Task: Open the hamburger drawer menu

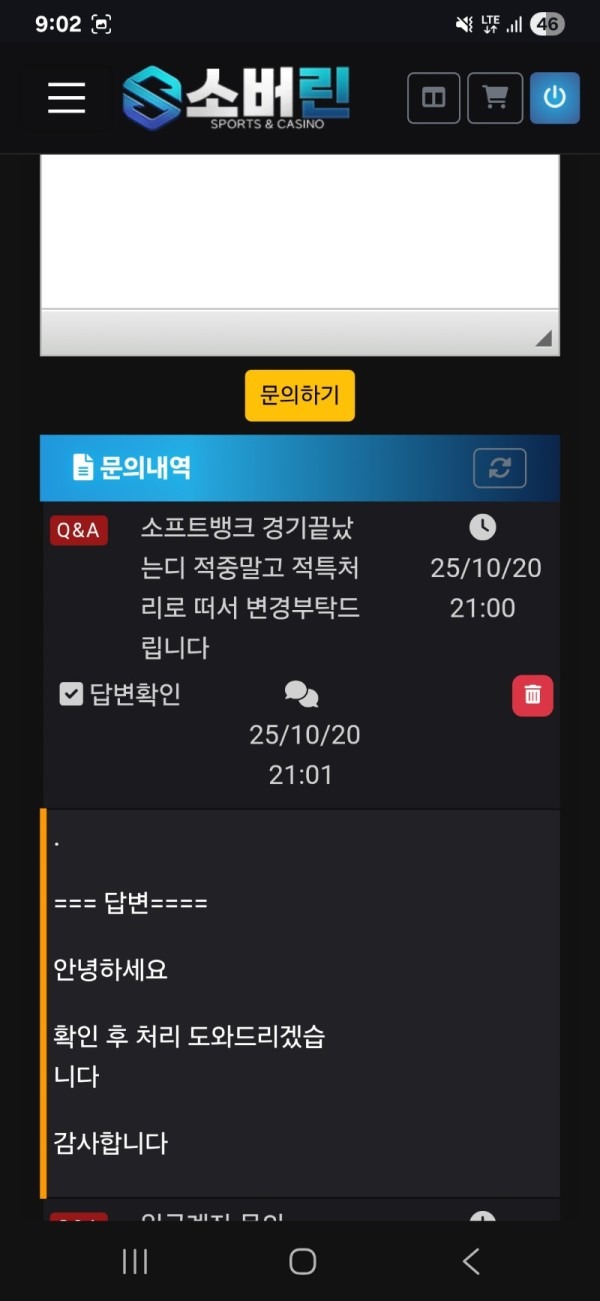Action: [66, 97]
